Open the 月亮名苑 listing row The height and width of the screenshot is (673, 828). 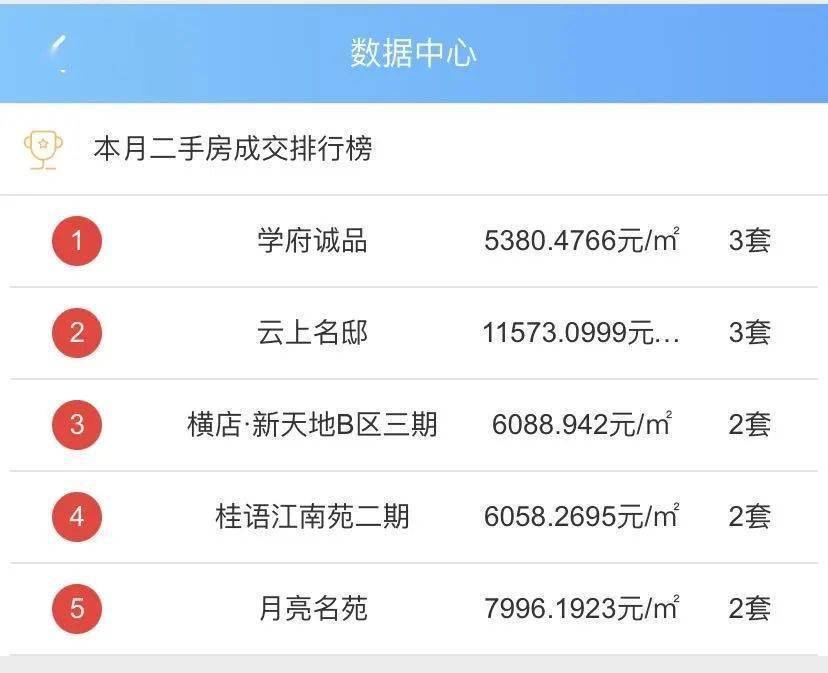312,608
